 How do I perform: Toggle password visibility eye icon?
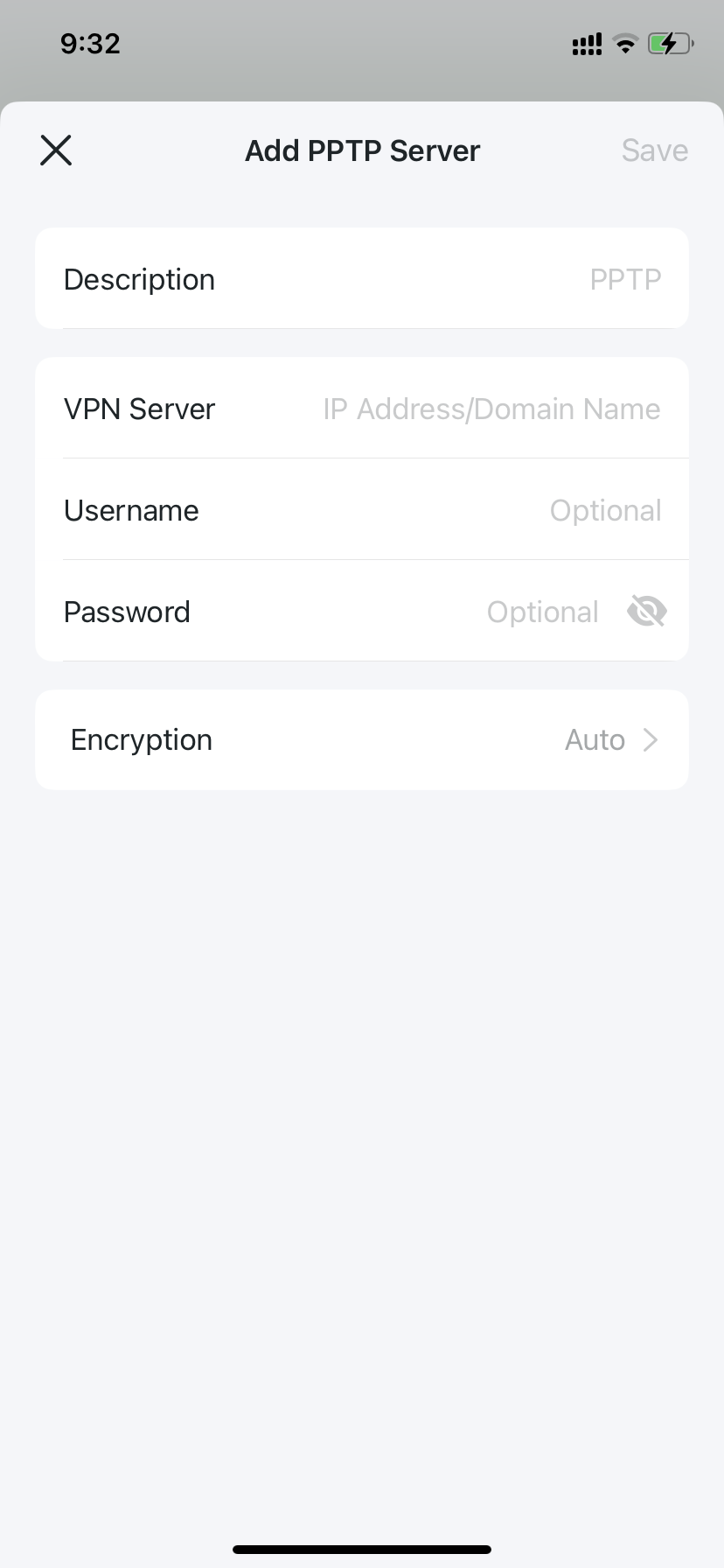(647, 611)
